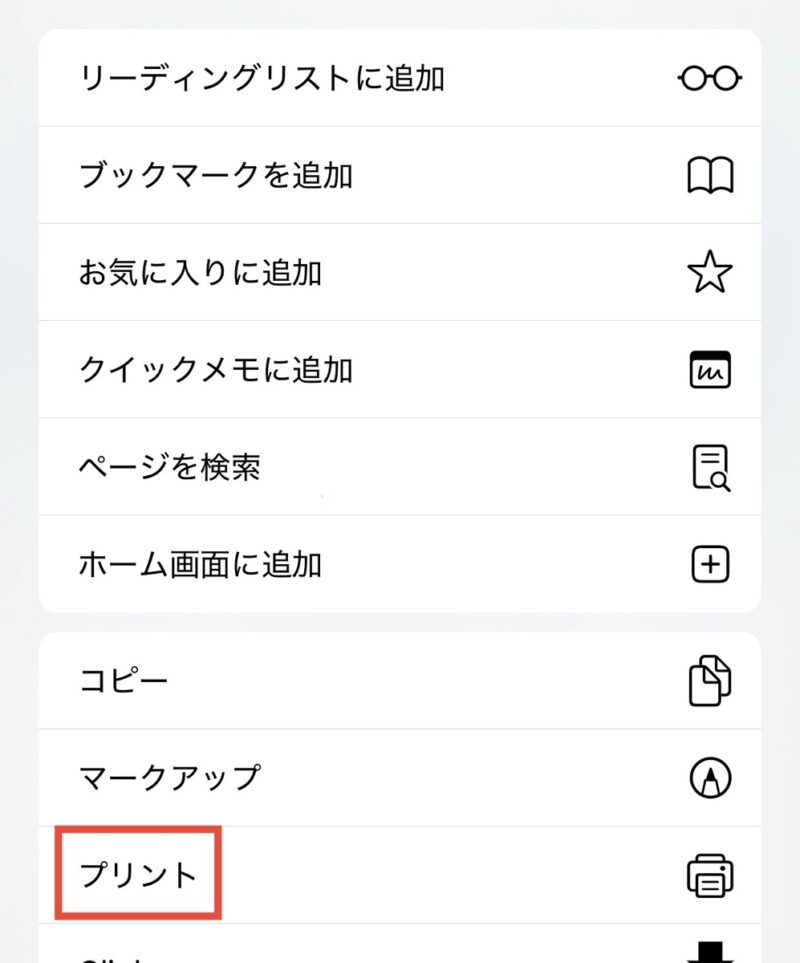Open ページを検索 to search the page
This screenshot has height=963, width=800.
[170, 466]
